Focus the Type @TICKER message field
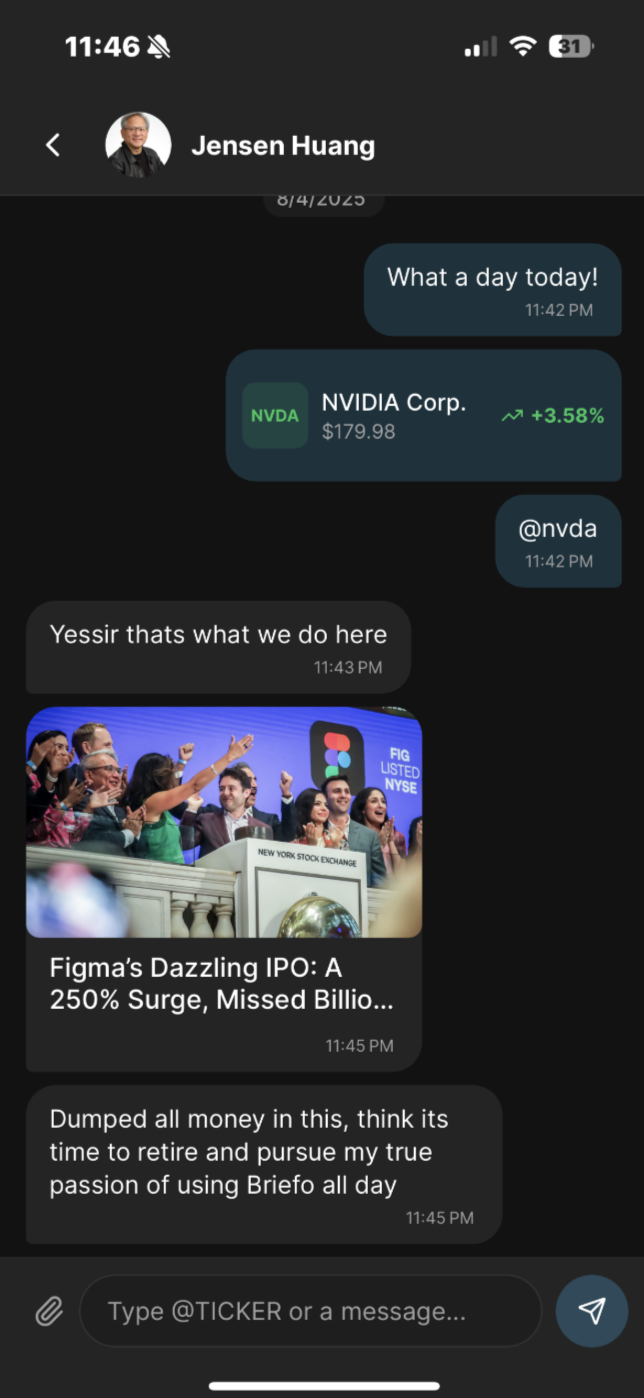 click(x=310, y=1311)
